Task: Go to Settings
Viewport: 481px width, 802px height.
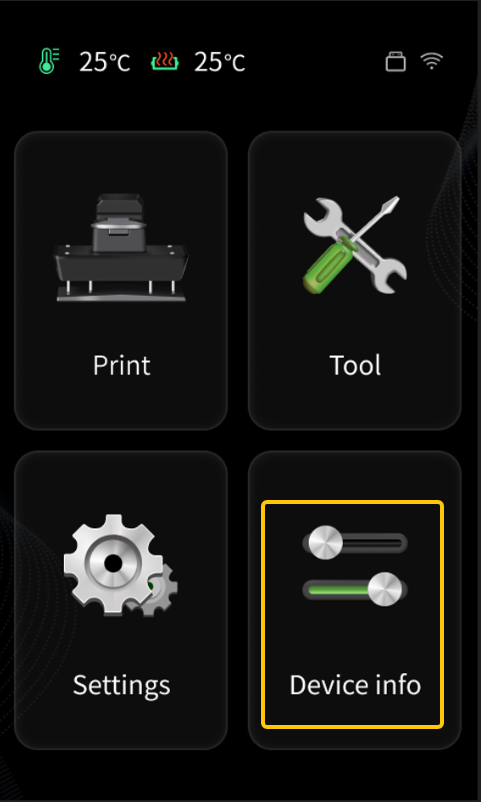Action: (x=121, y=600)
